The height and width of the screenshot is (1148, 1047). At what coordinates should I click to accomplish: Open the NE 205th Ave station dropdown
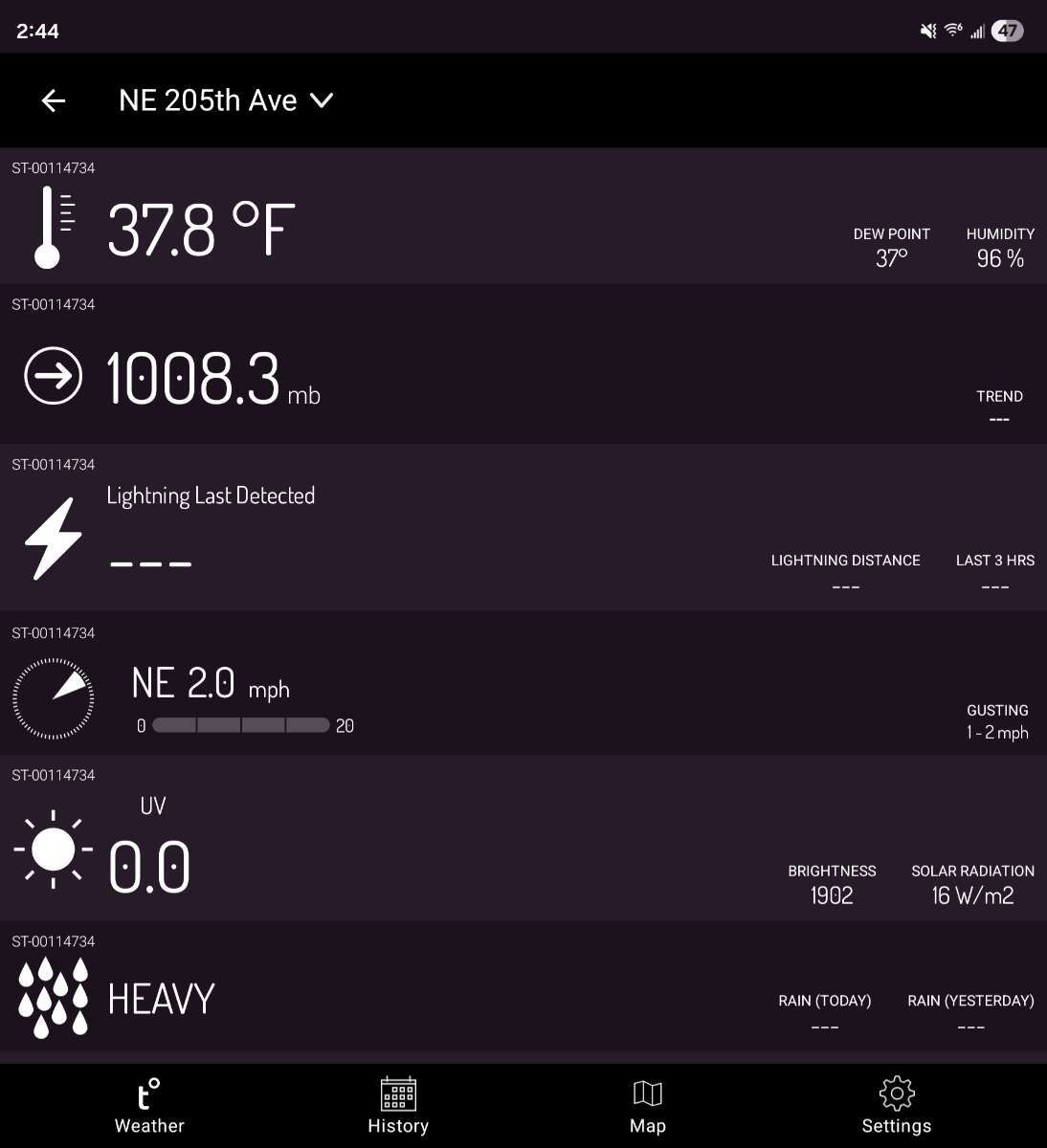tap(226, 100)
